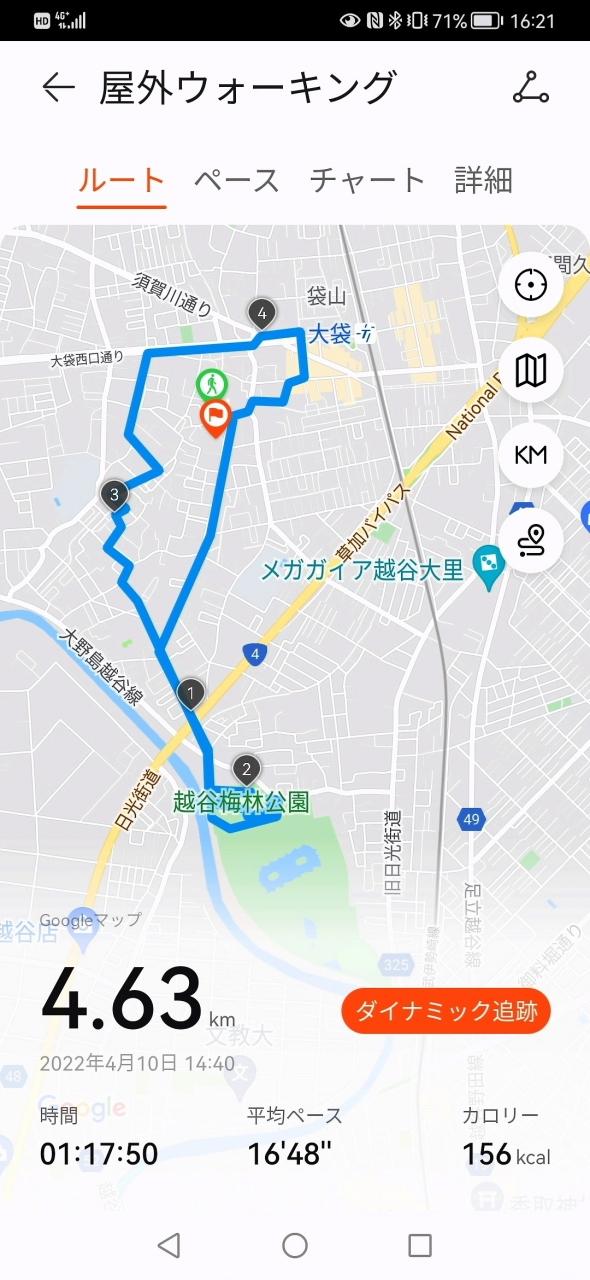Screen dimensions: 590x1280
Task: Go back using the top arrow
Action: pos(59,88)
